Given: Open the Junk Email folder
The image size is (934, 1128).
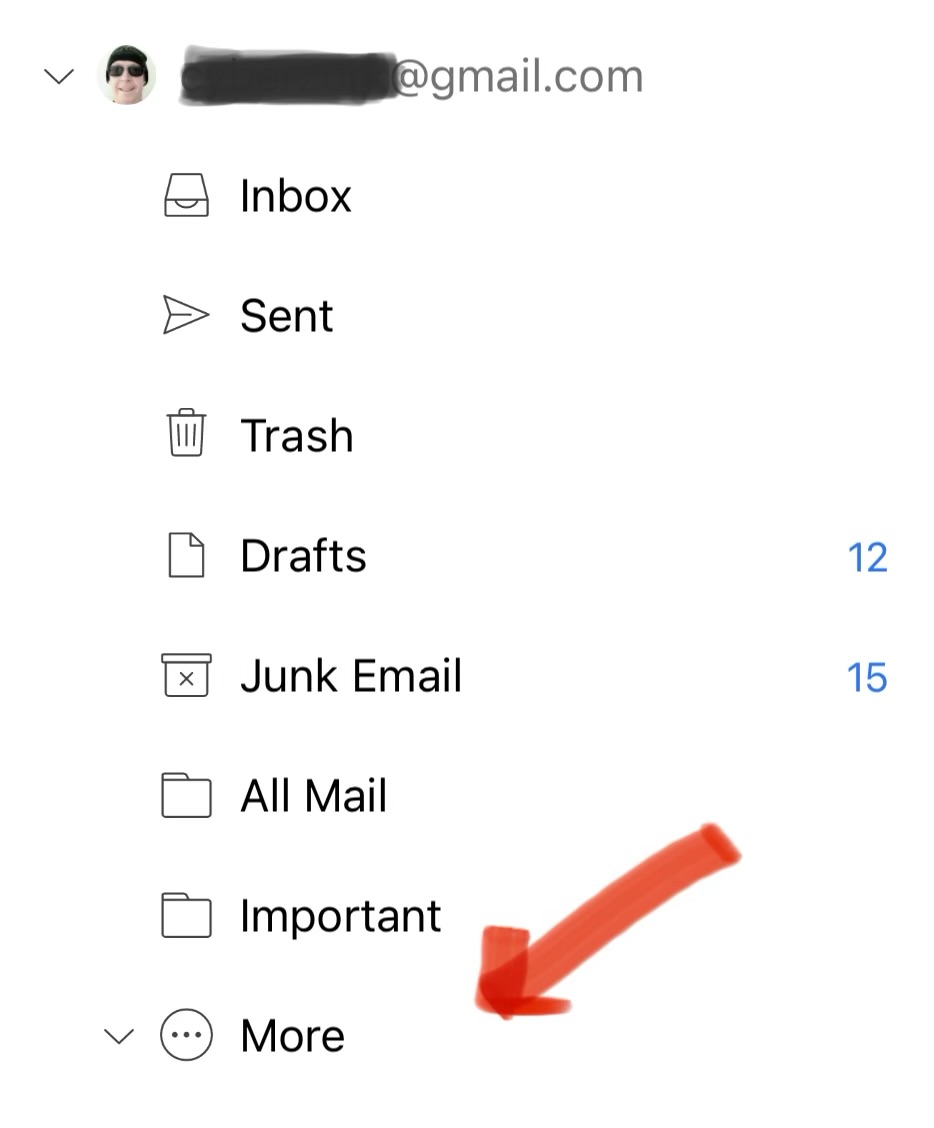Looking at the screenshot, I should click(x=350, y=676).
